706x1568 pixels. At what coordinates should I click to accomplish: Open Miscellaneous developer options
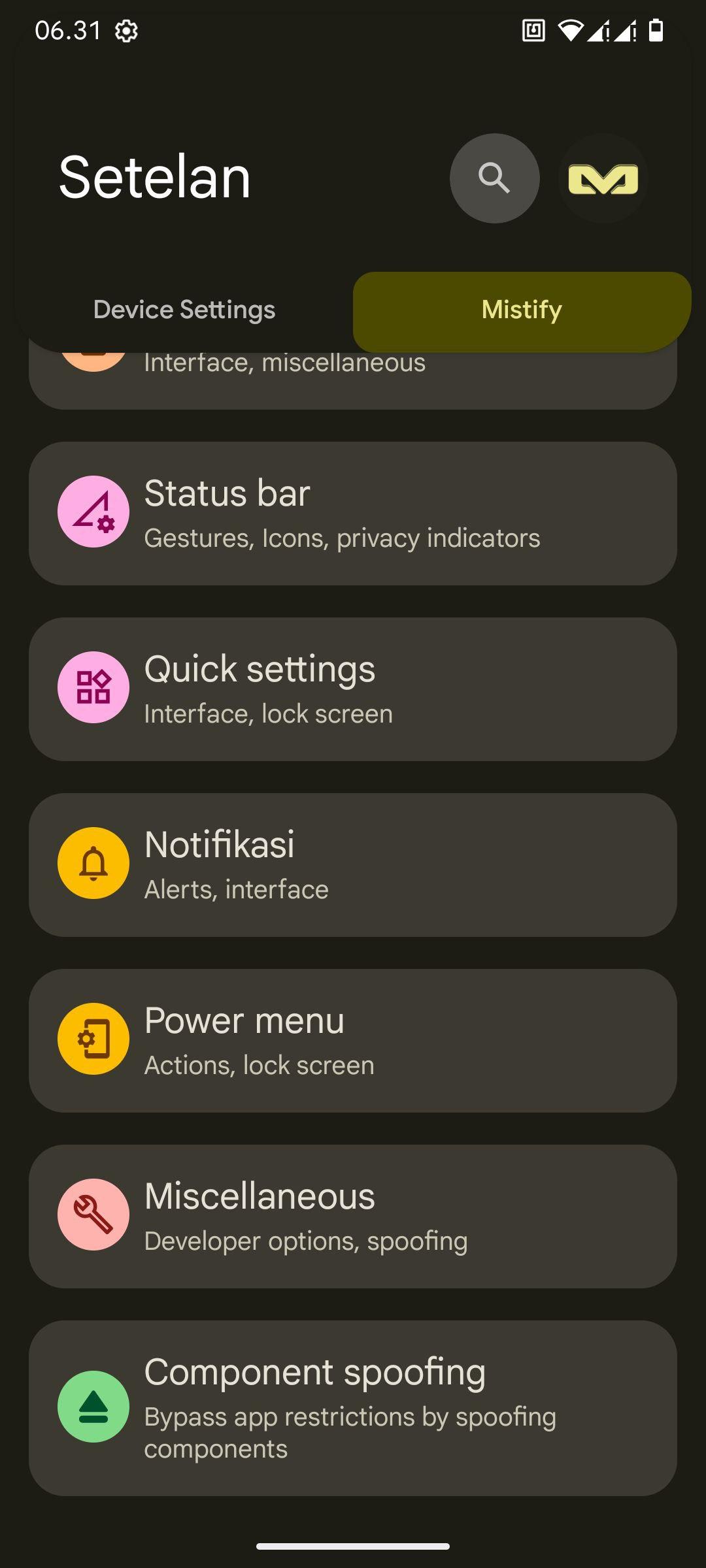tap(353, 1217)
